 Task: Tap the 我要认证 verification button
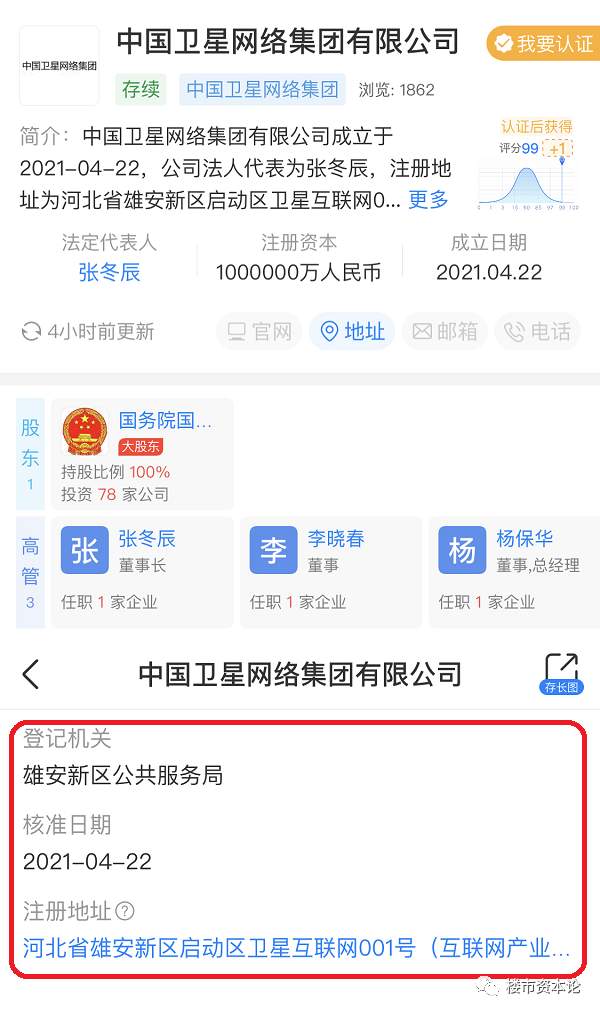tap(543, 44)
